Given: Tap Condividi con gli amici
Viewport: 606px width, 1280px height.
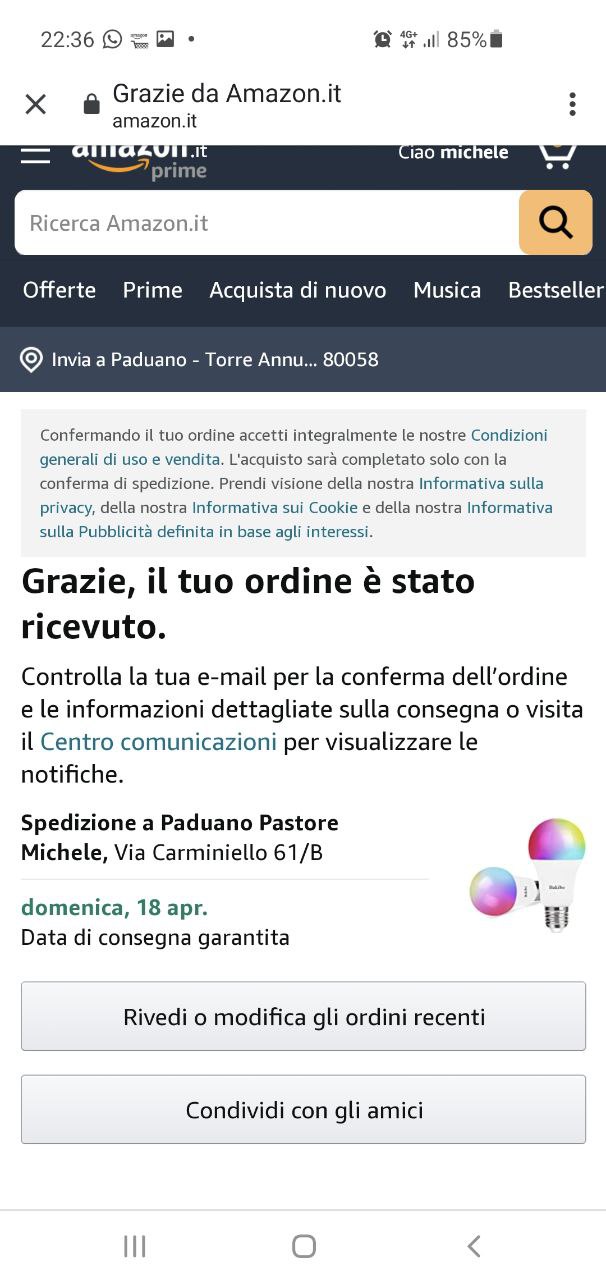Looking at the screenshot, I should (303, 1110).
